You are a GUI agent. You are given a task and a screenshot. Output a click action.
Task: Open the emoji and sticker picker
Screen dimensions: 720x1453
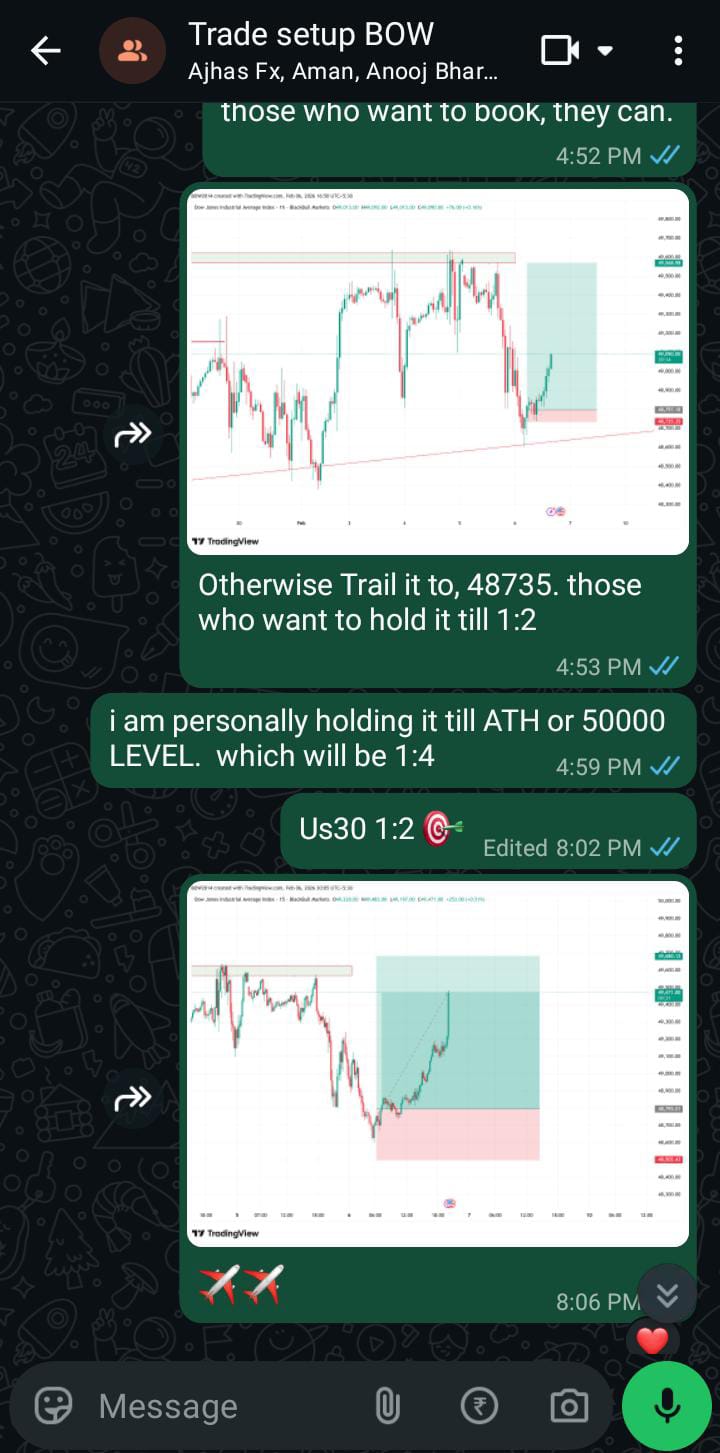tap(54, 1406)
